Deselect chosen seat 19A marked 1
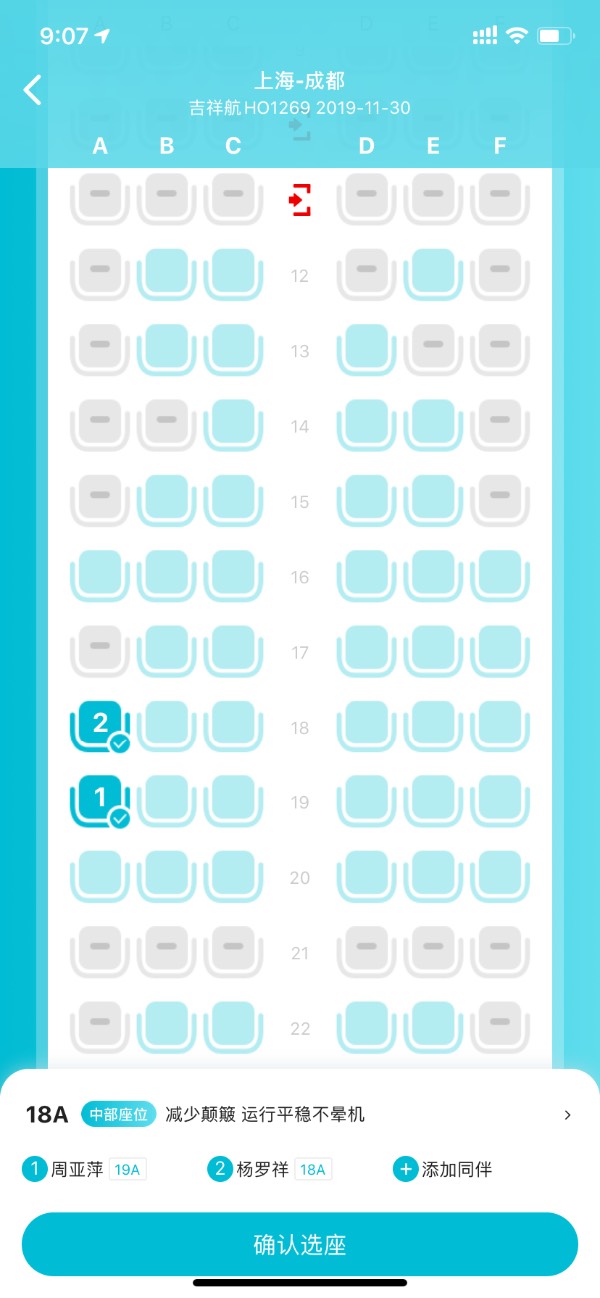This screenshot has height=1298, width=600. 100,801
